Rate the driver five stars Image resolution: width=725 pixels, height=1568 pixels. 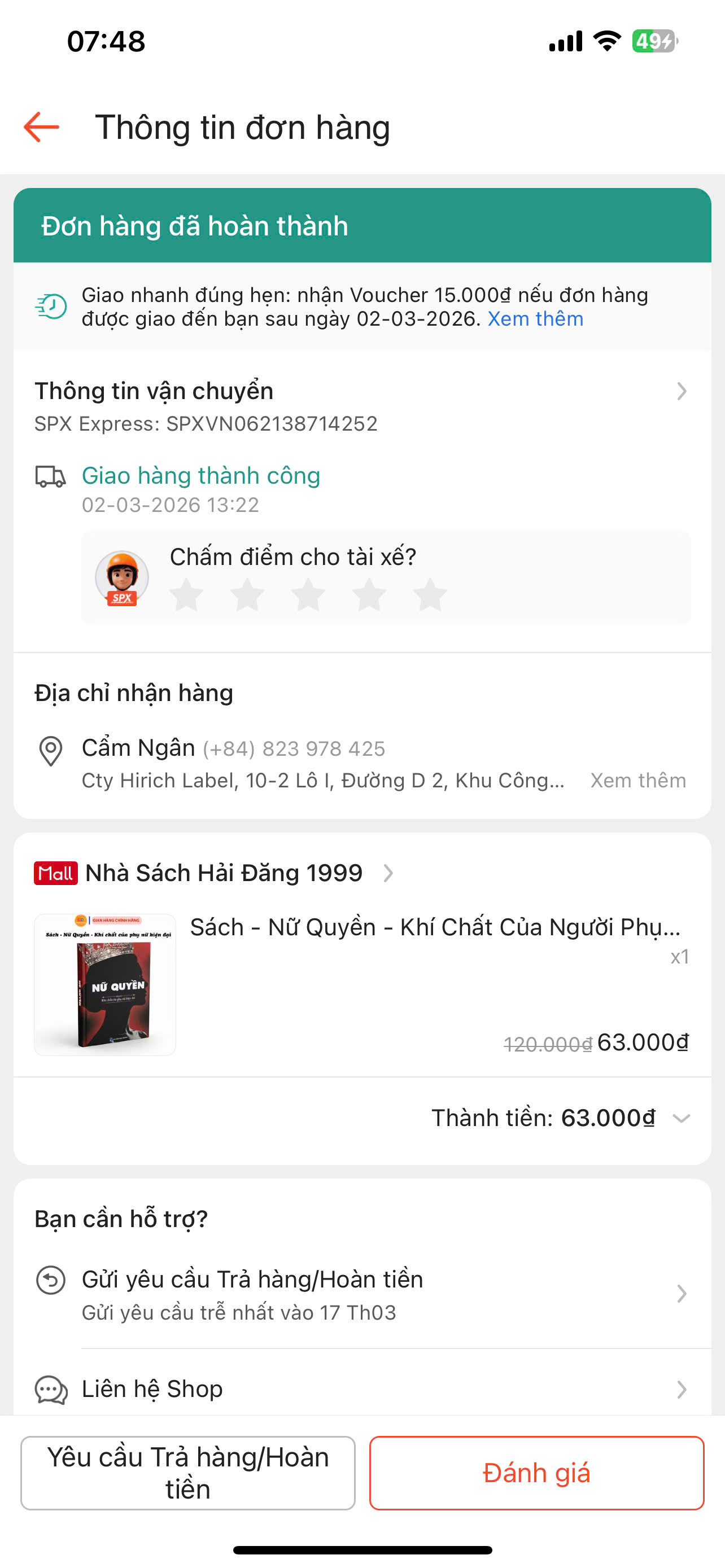click(430, 594)
